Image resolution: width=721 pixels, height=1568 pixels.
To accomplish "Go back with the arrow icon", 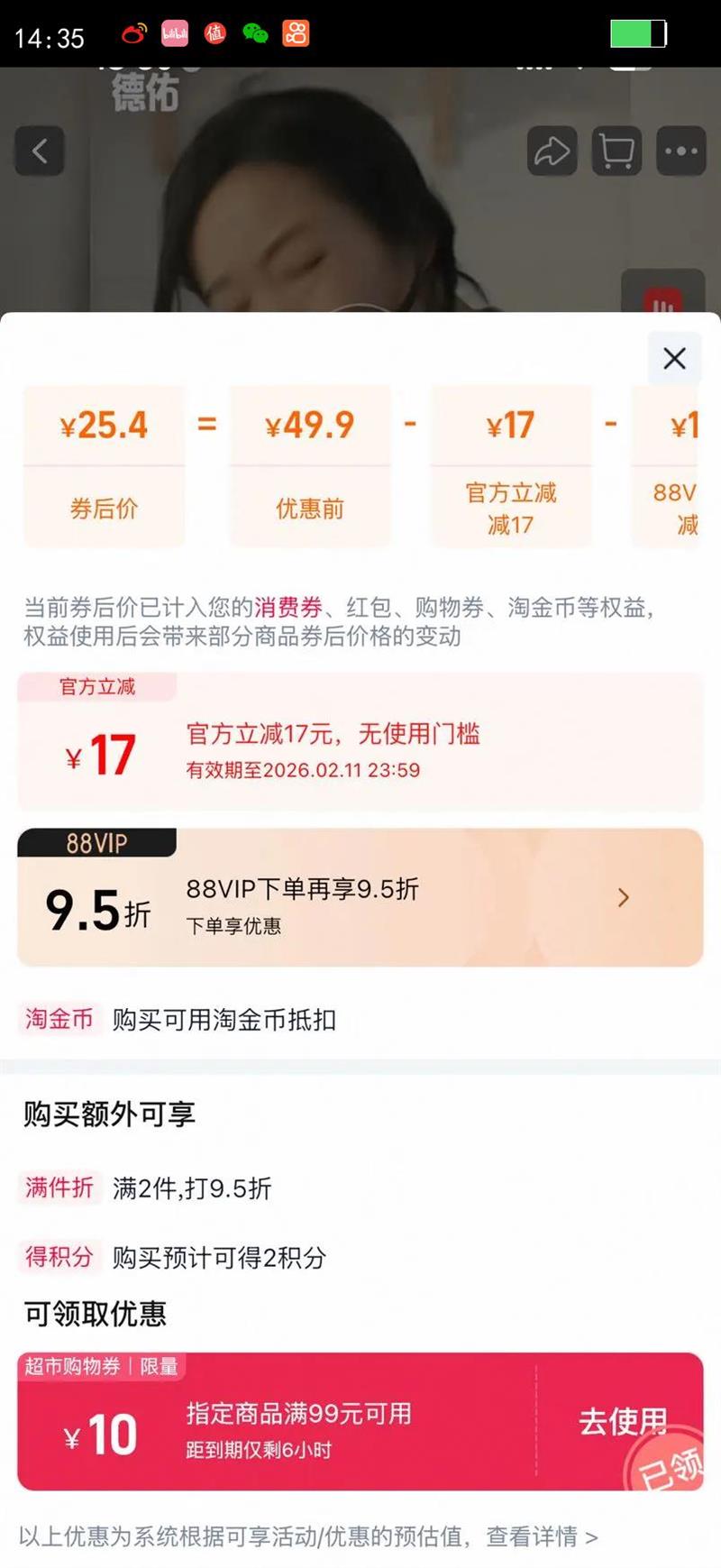I will [40, 151].
